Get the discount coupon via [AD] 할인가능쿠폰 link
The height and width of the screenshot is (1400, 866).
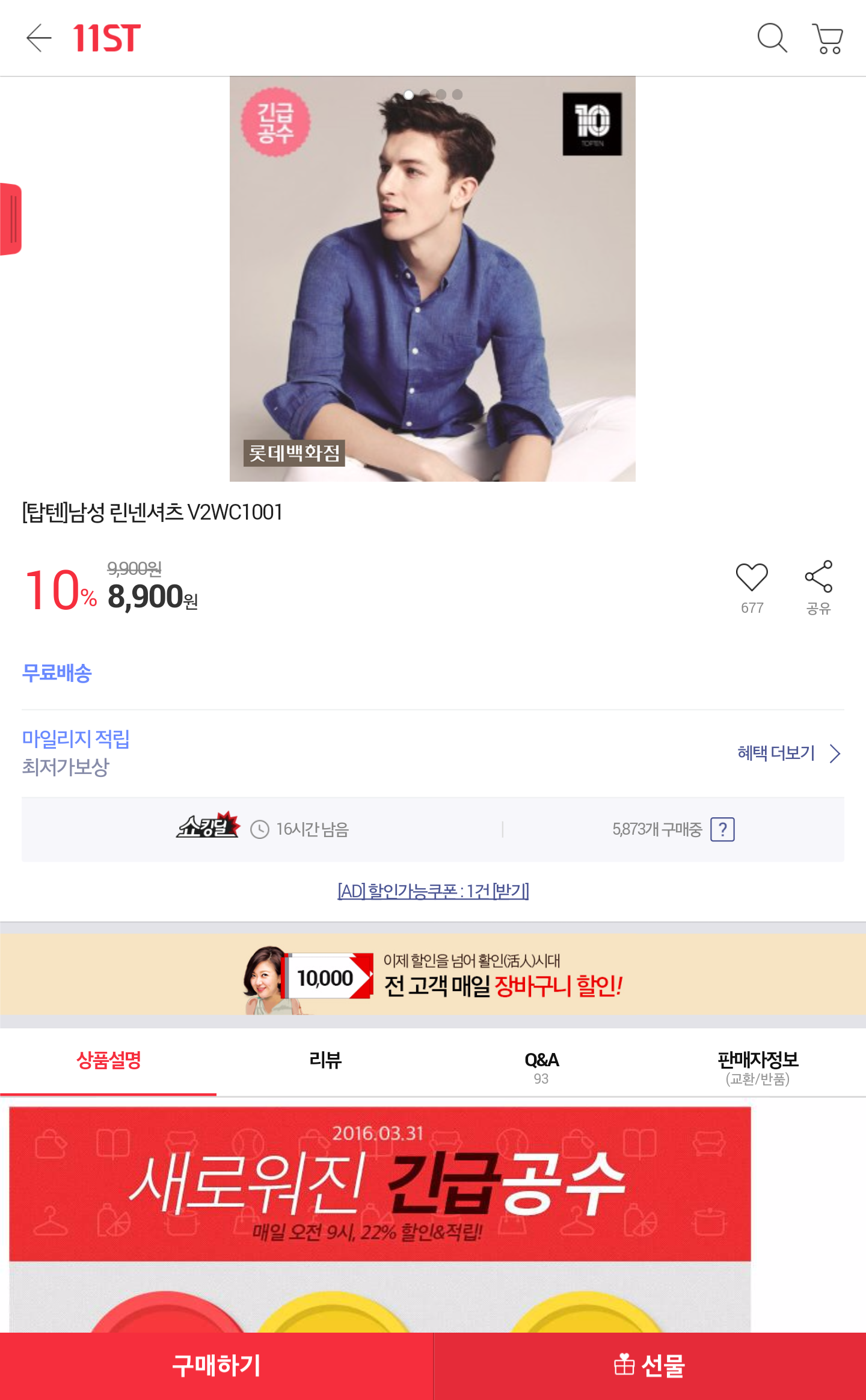pos(433,891)
